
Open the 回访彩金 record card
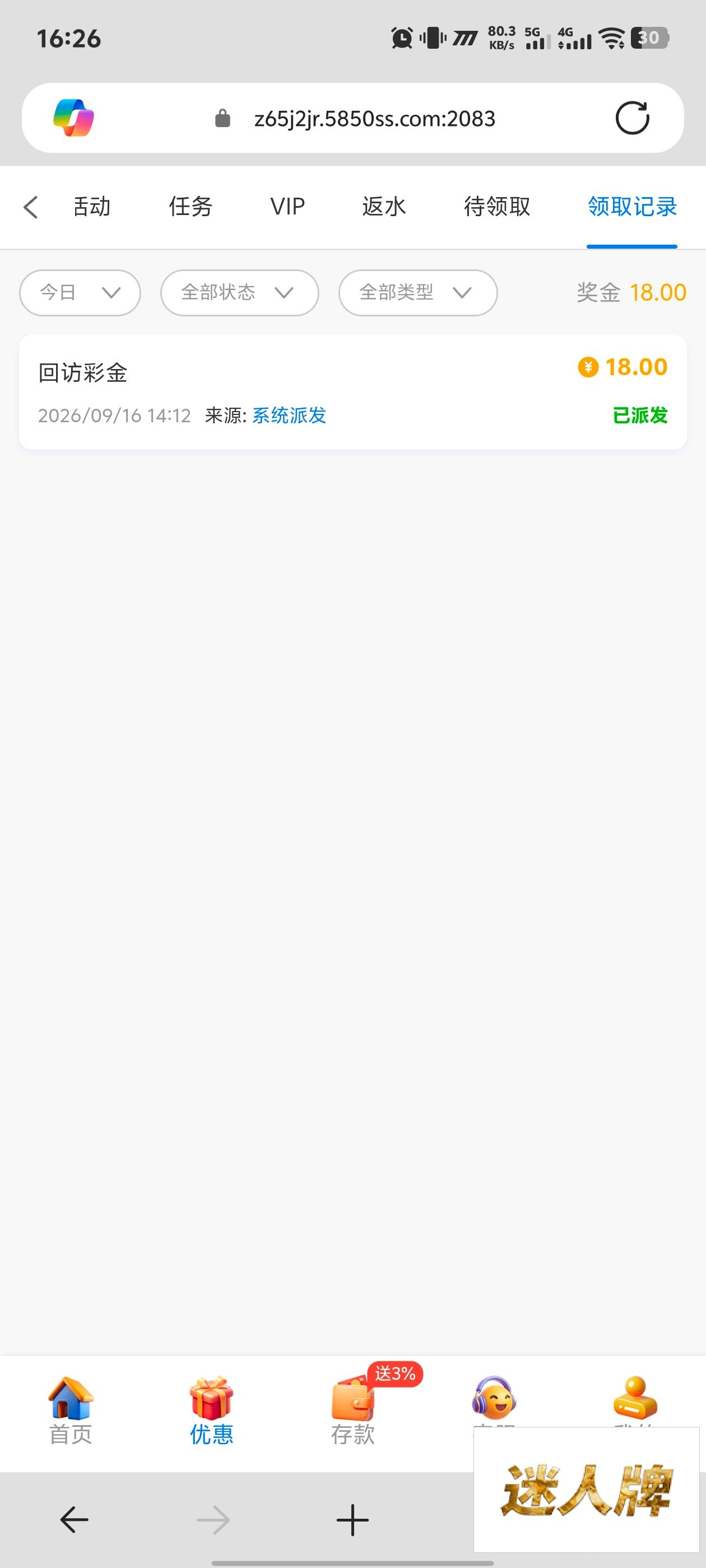coord(352,392)
